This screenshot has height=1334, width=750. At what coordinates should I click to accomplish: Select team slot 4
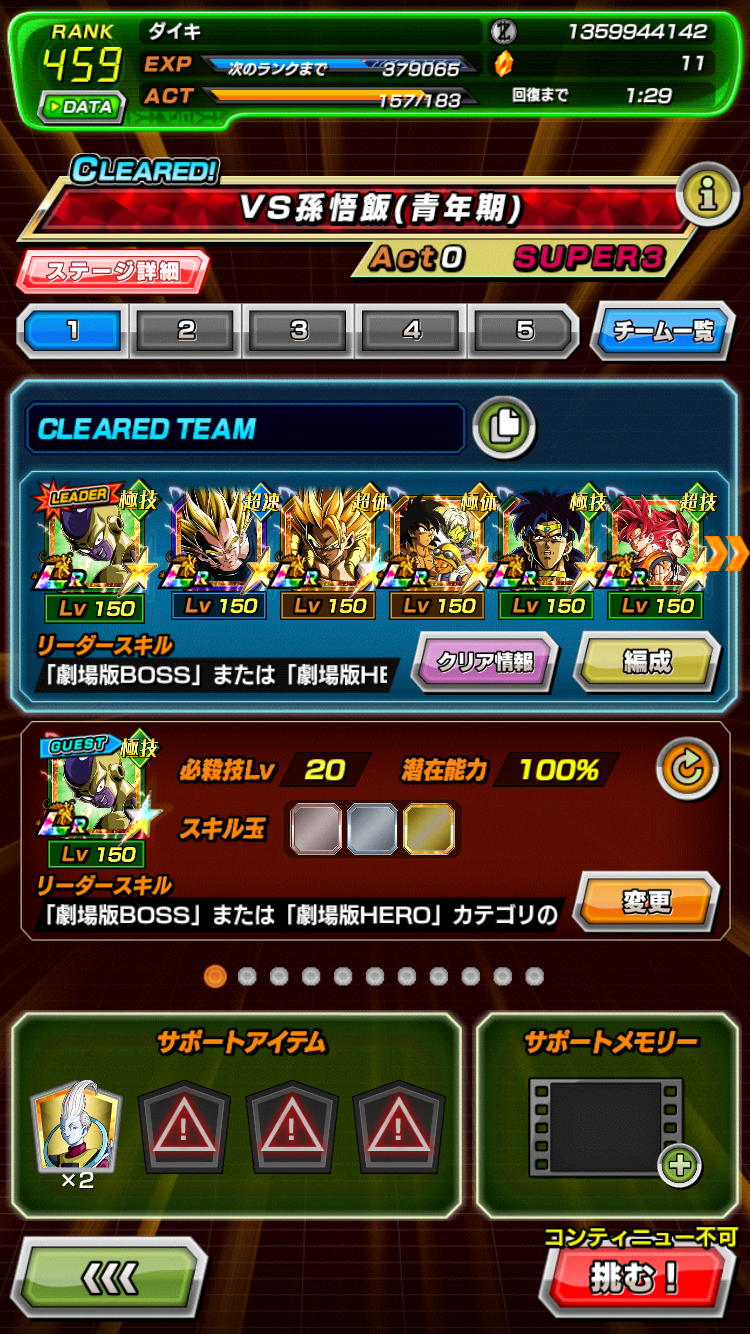412,331
